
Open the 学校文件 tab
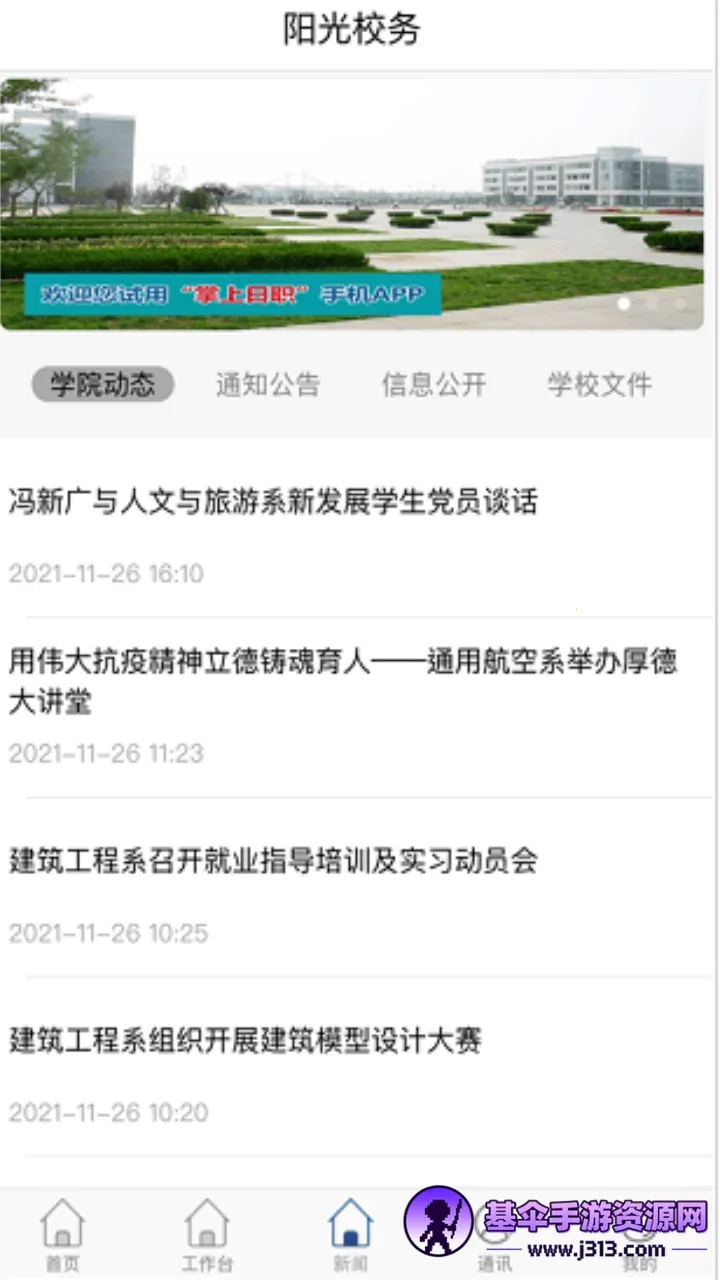pyautogui.click(x=599, y=384)
